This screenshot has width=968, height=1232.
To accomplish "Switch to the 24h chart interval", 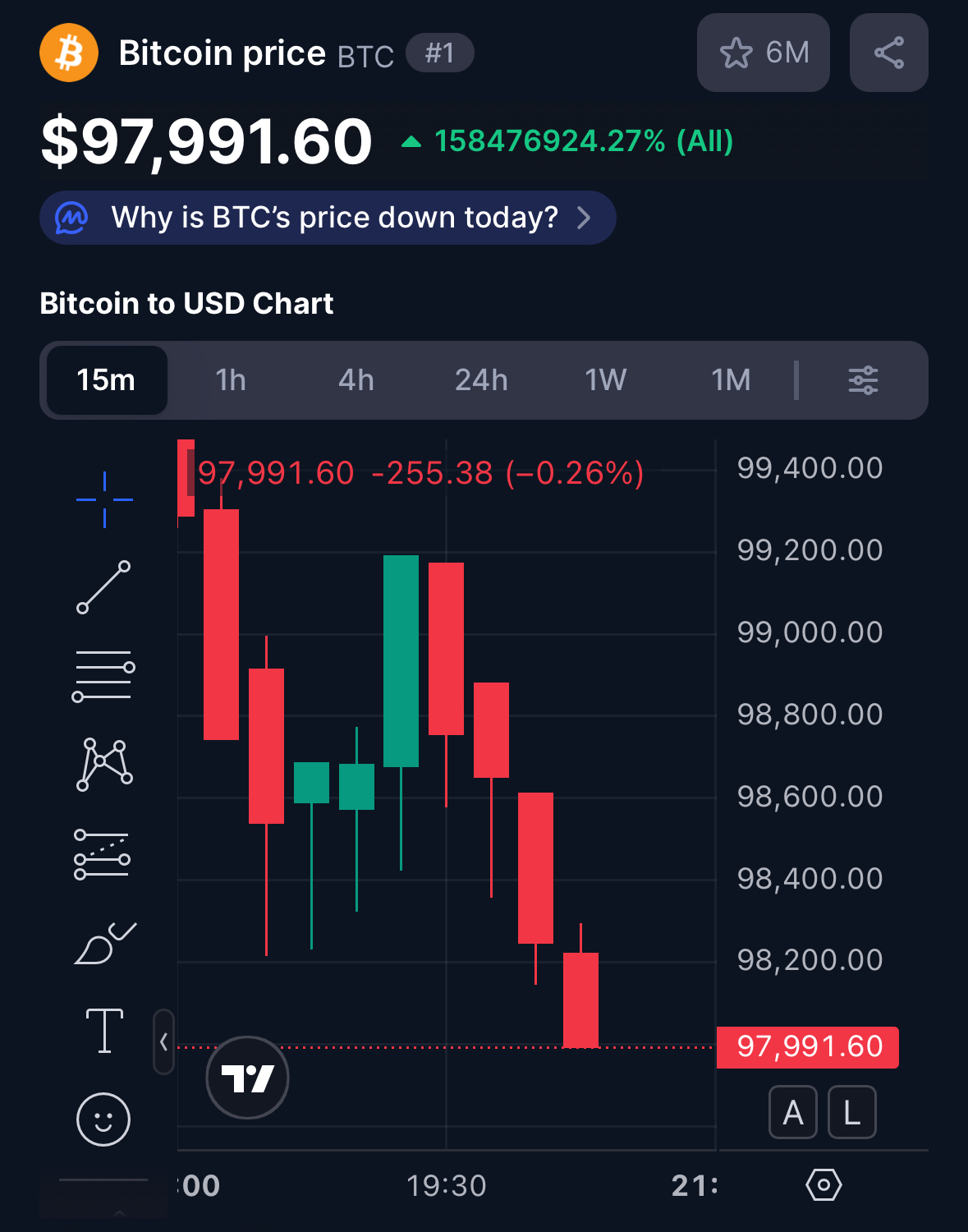I will click(481, 380).
